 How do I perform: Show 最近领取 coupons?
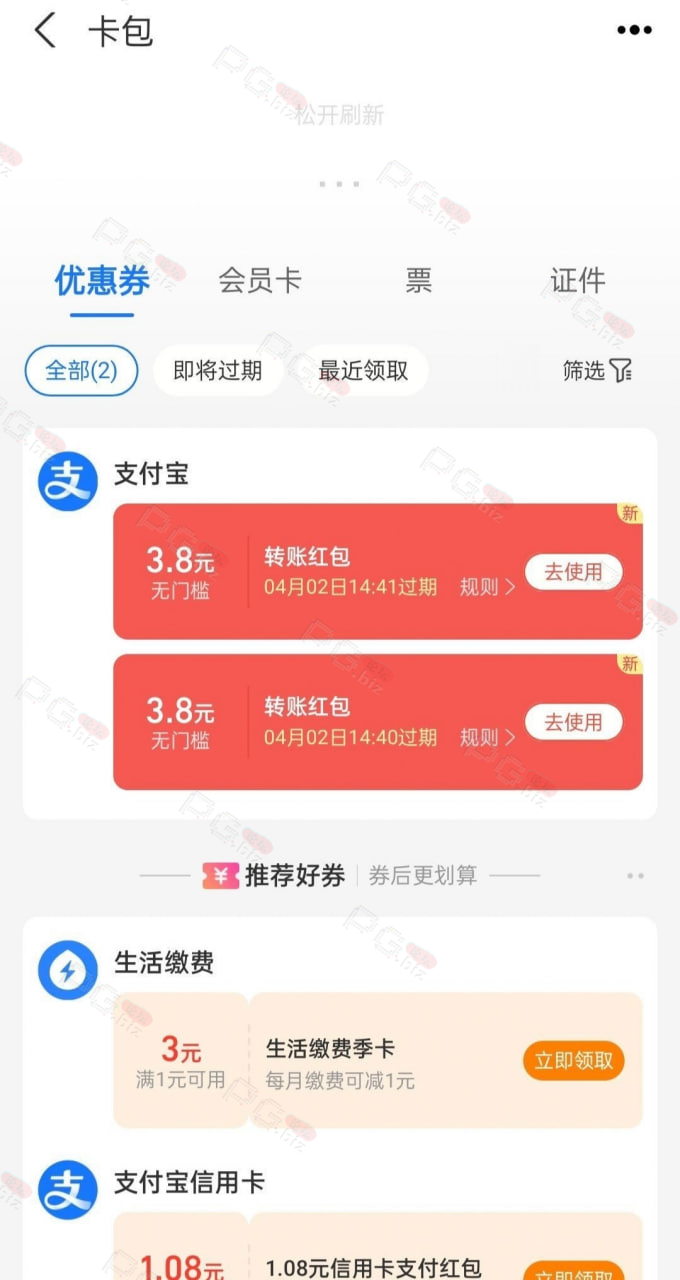pos(363,371)
